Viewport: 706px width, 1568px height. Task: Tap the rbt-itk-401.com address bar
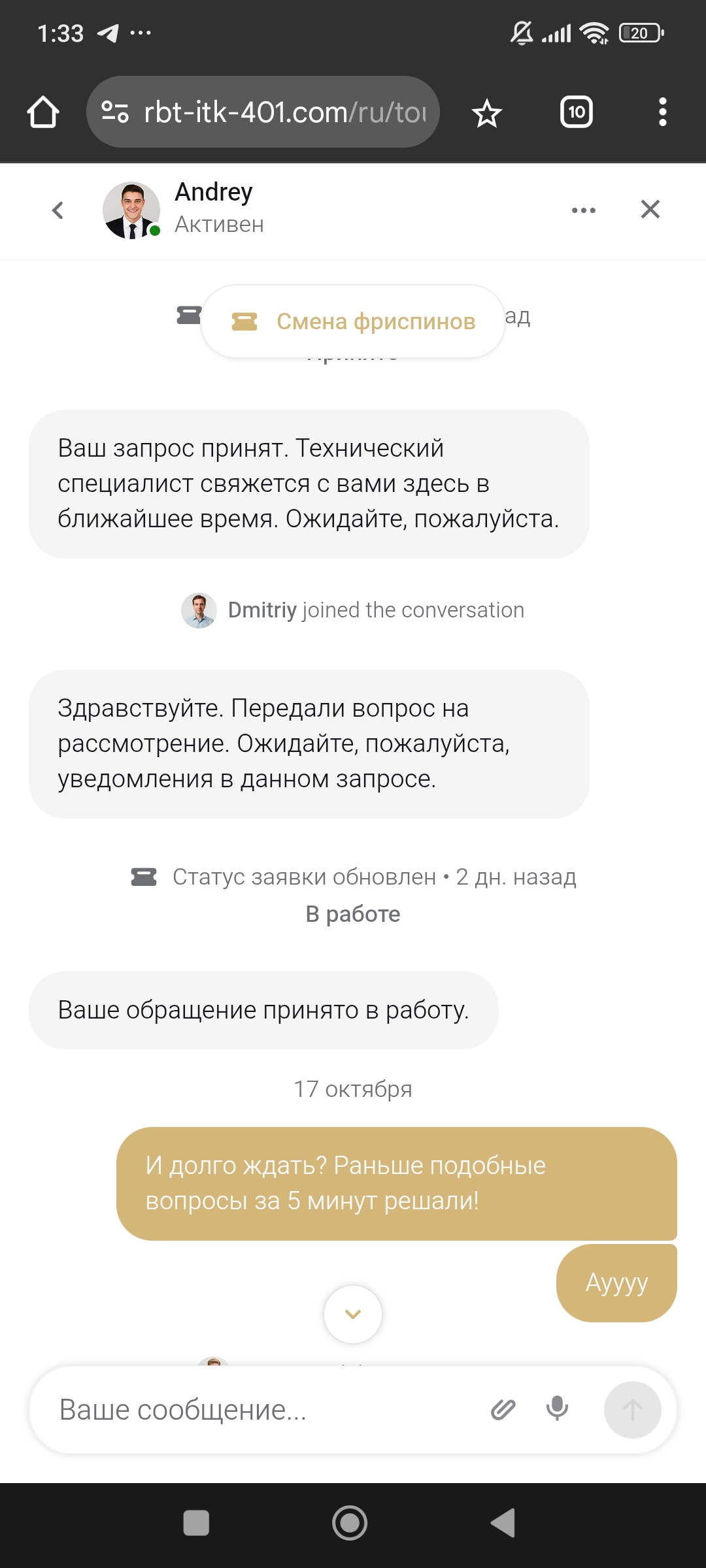click(x=275, y=112)
